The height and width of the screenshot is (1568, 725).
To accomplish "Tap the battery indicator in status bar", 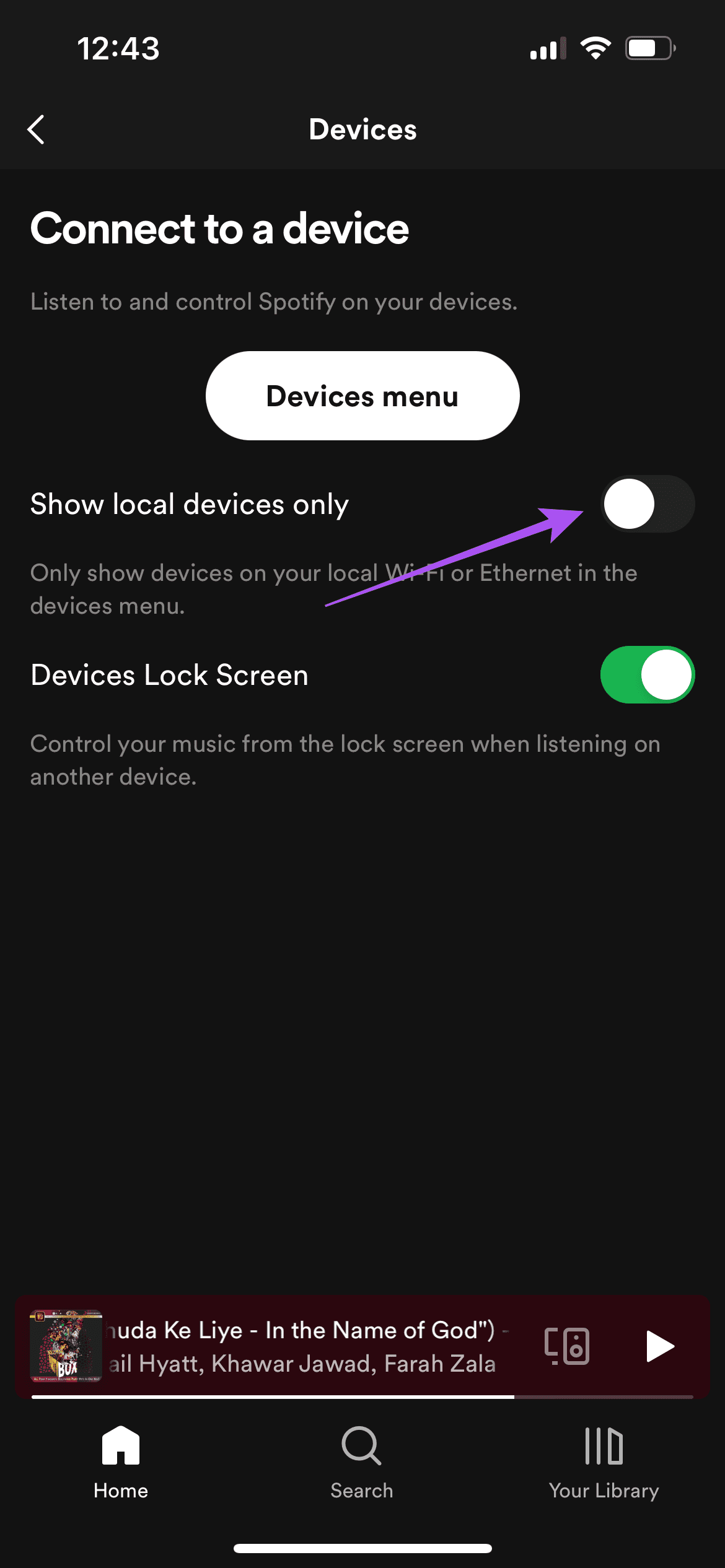I will (648, 48).
